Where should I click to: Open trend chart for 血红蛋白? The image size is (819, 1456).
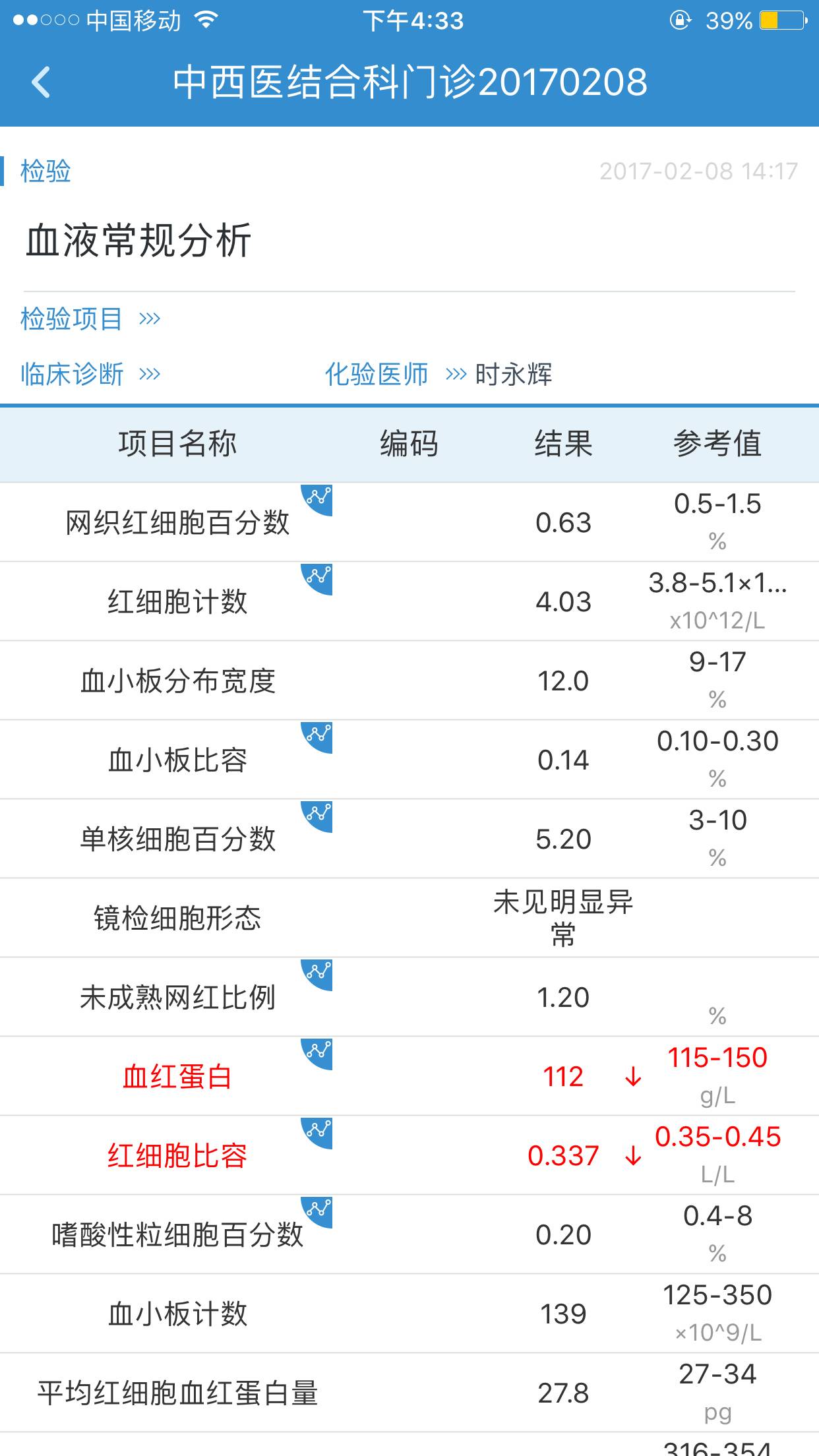pyautogui.click(x=318, y=1052)
